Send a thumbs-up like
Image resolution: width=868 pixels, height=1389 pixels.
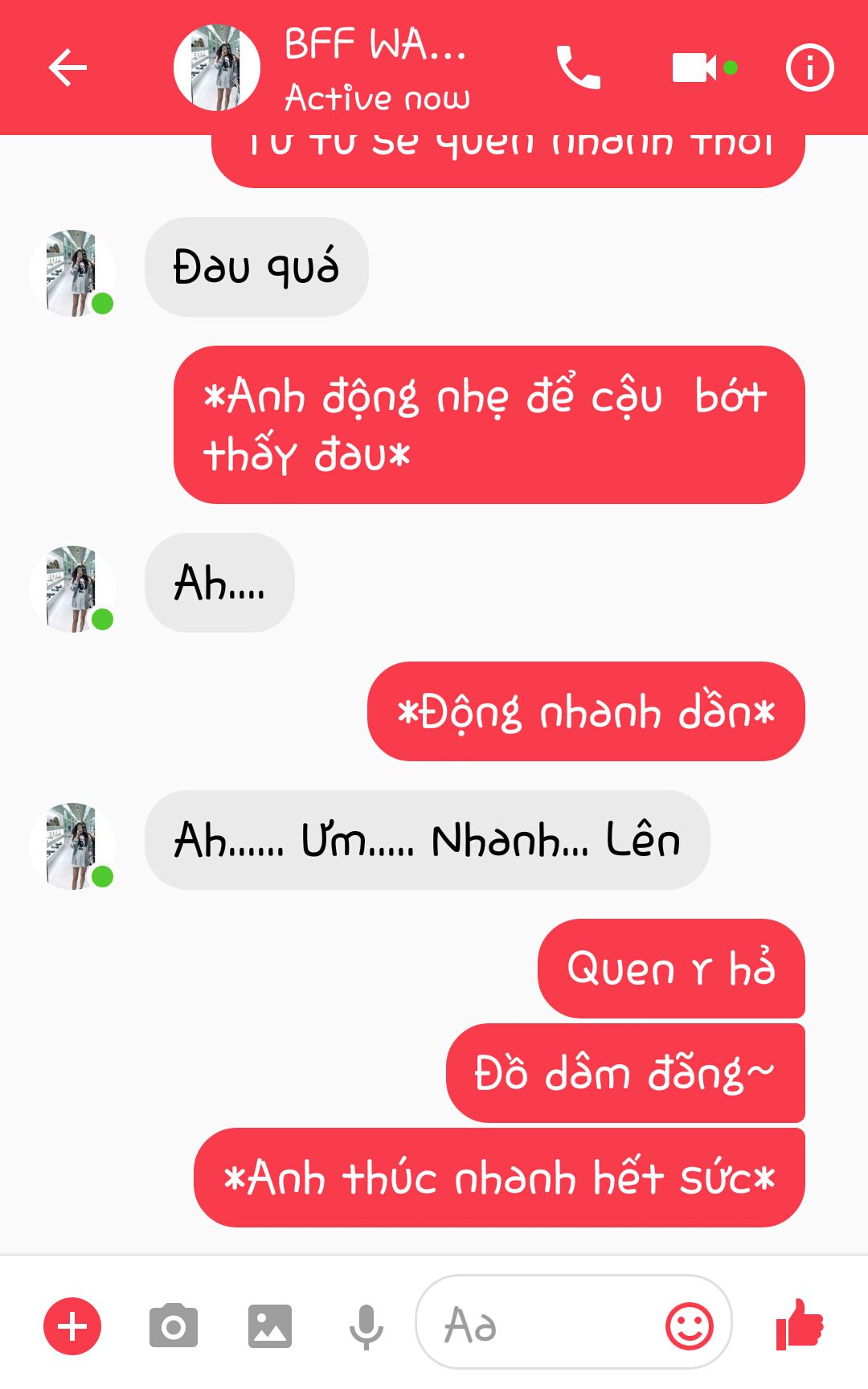click(x=800, y=1324)
